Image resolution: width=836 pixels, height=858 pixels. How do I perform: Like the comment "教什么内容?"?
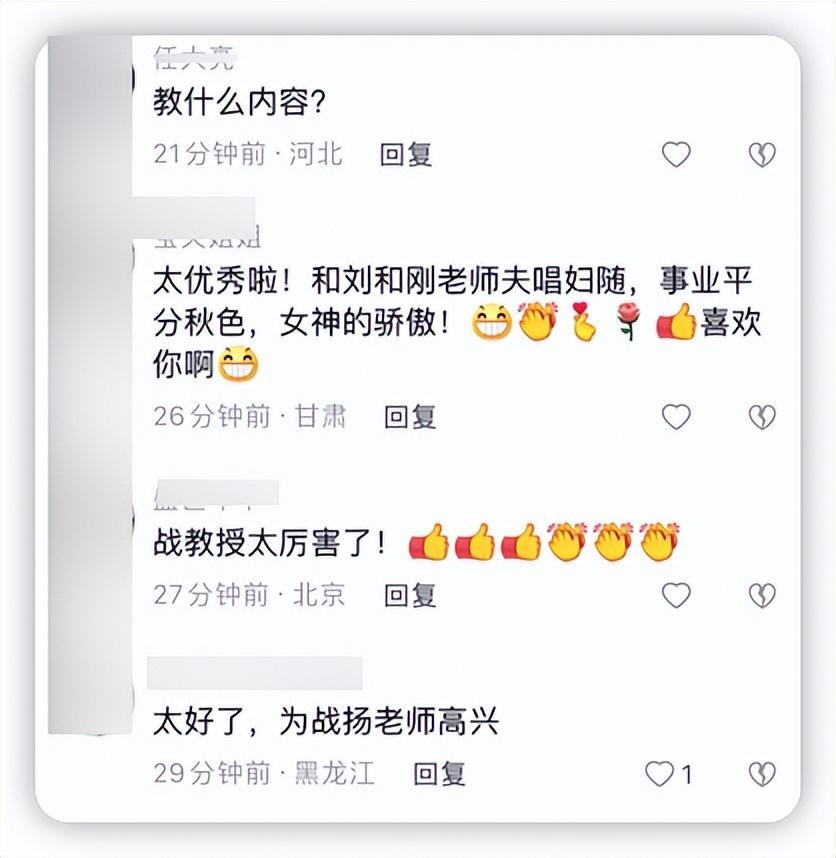677,154
